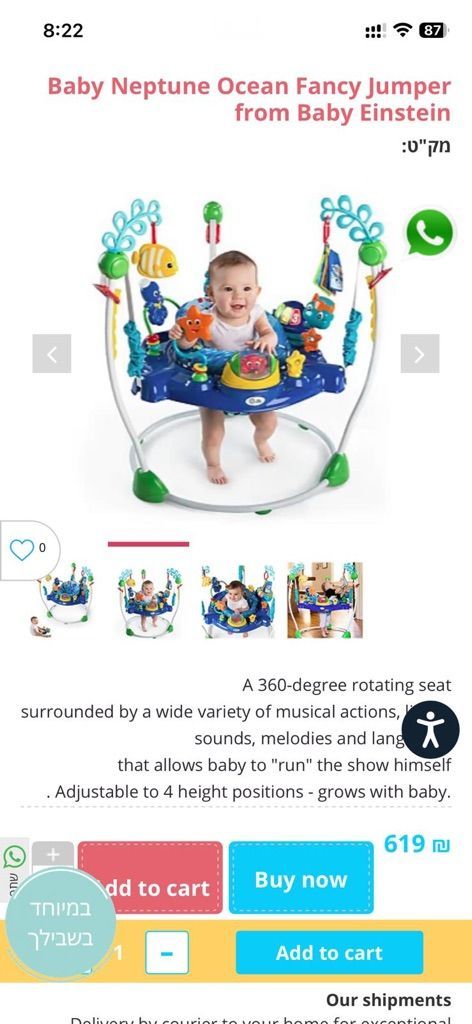Open the teal Hebrew special-offer bubble
This screenshot has height=1024, width=472.
[x=62, y=922]
